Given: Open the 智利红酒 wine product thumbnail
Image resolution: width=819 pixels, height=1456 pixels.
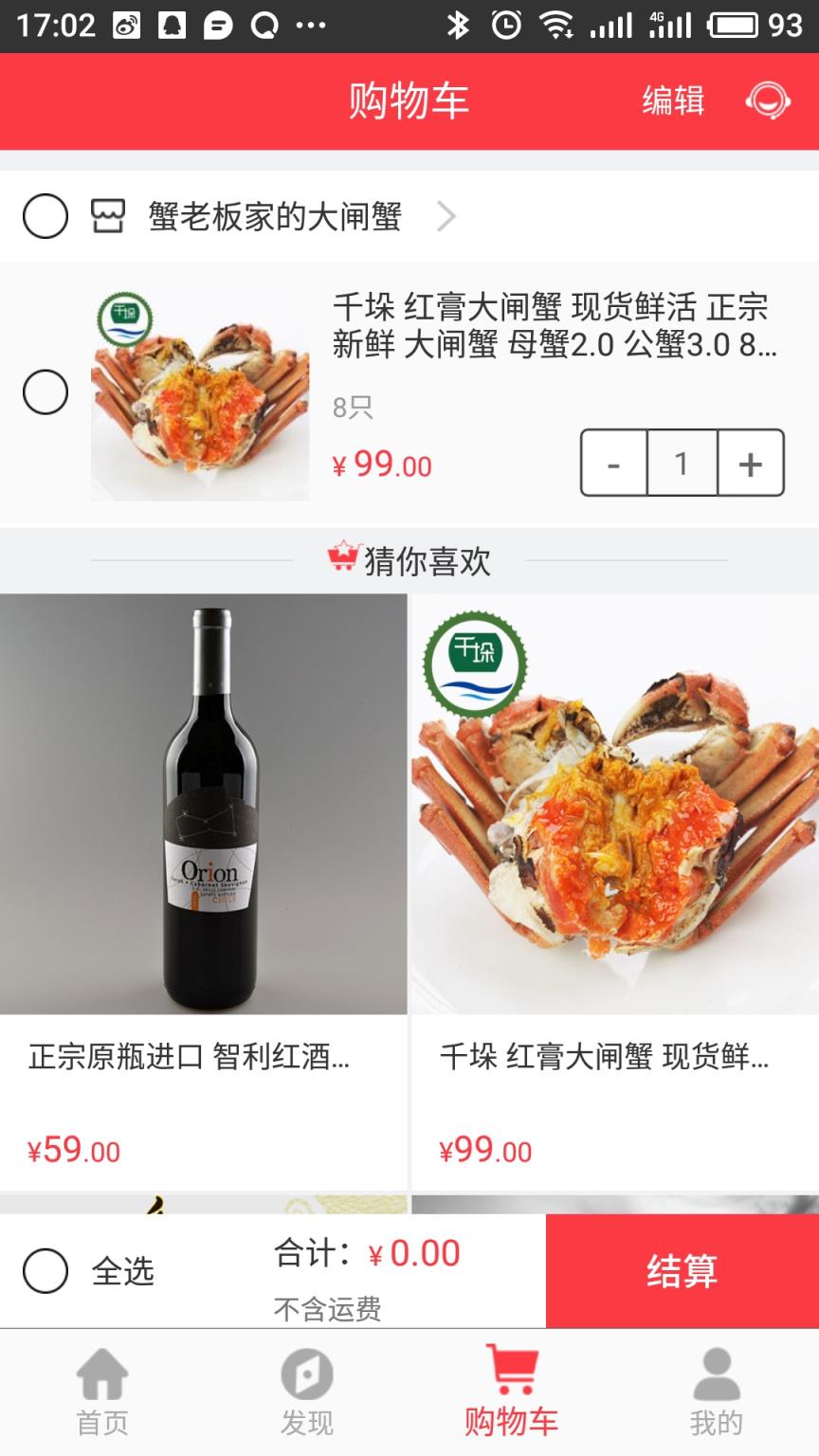Looking at the screenshot, I should (205, 806).
